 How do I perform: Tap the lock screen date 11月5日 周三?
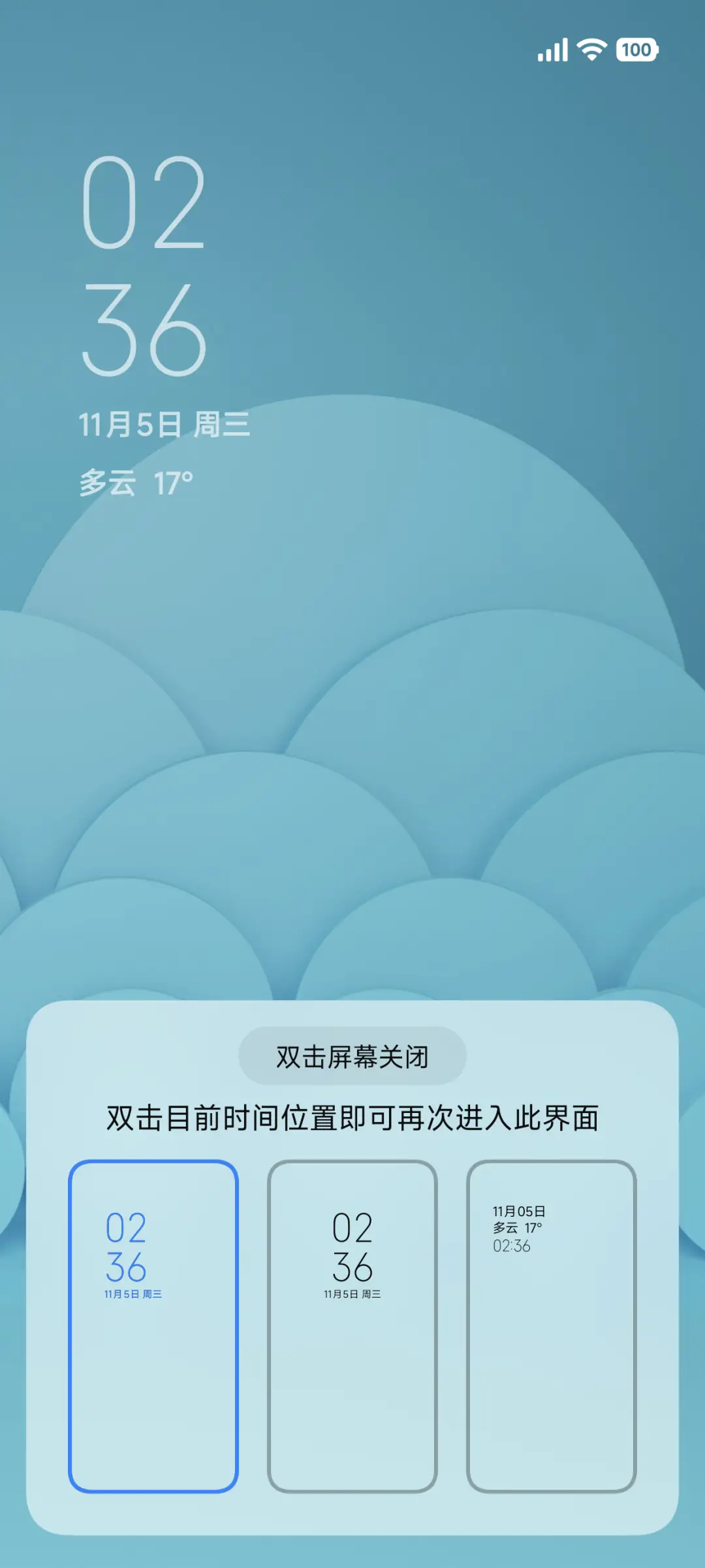pyautogui.click(x=168, y=423)
